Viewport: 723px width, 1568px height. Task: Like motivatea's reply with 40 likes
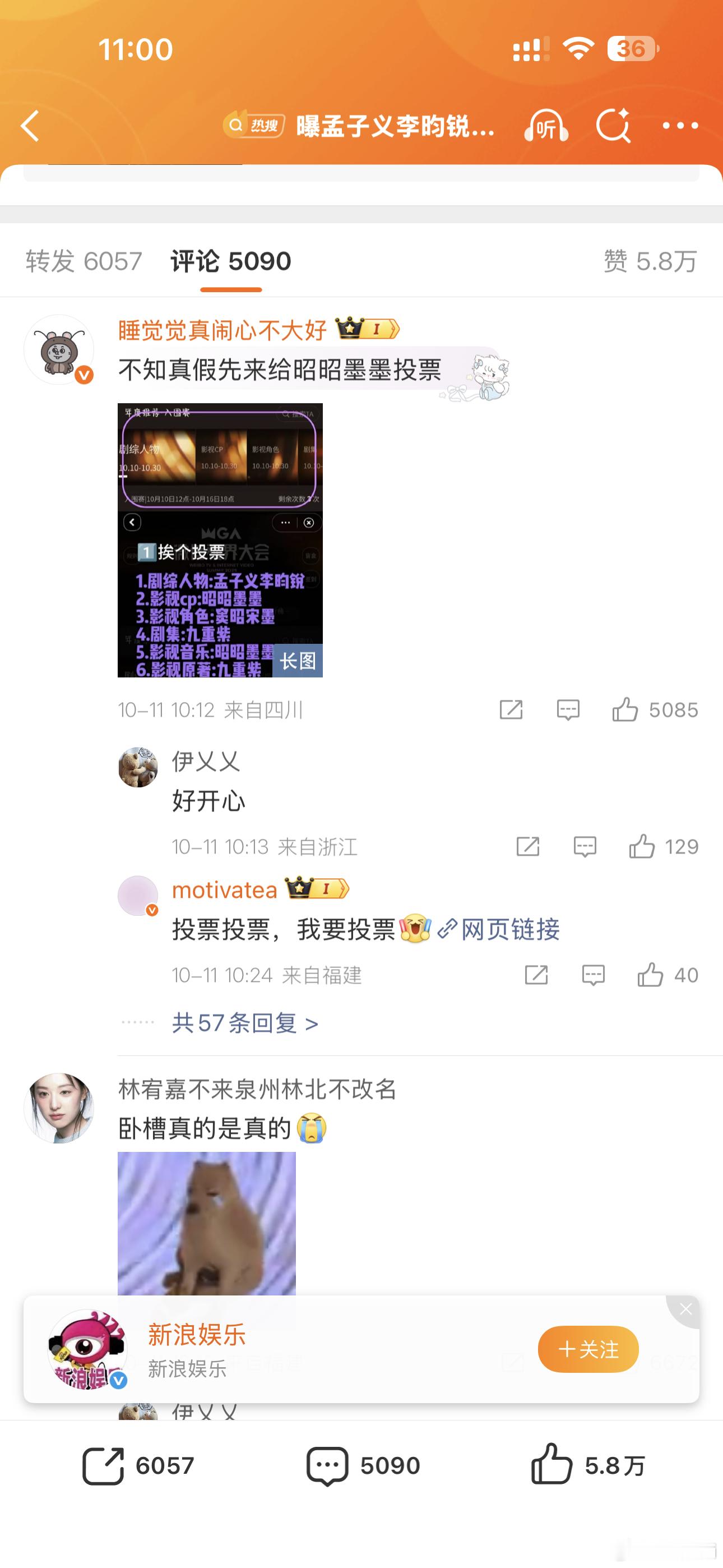click(650, 975)
